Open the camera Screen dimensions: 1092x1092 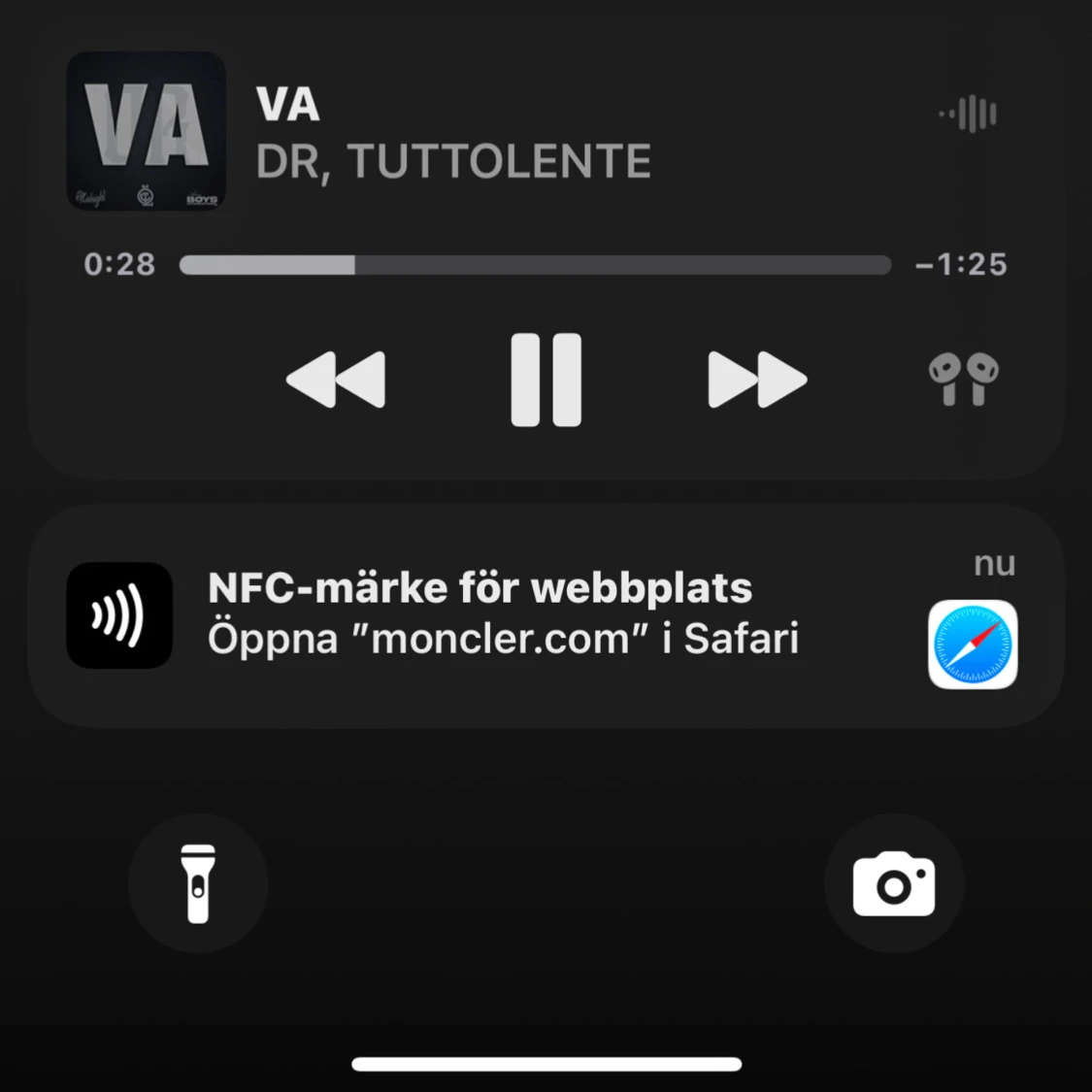893,883
